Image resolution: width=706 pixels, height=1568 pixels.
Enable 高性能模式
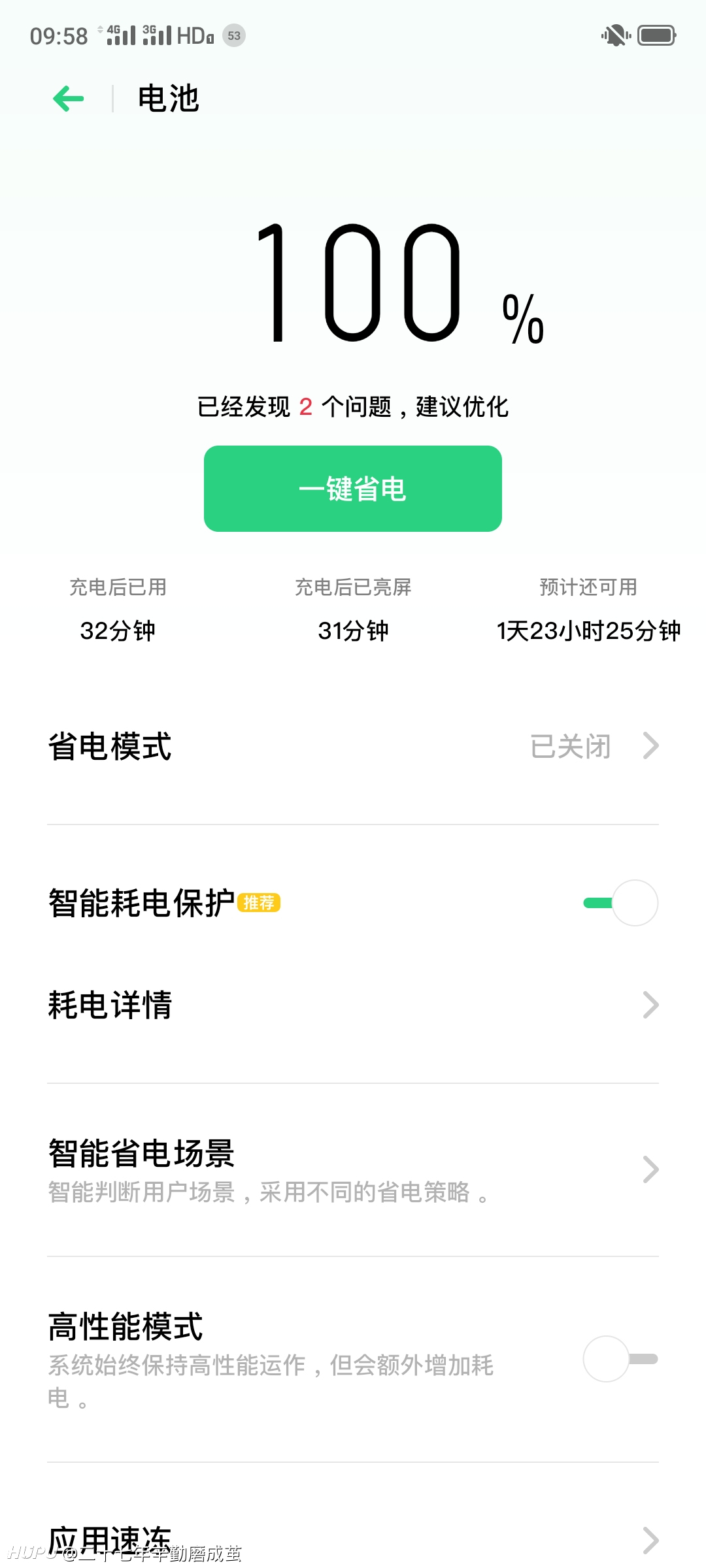coord(620,1359)
